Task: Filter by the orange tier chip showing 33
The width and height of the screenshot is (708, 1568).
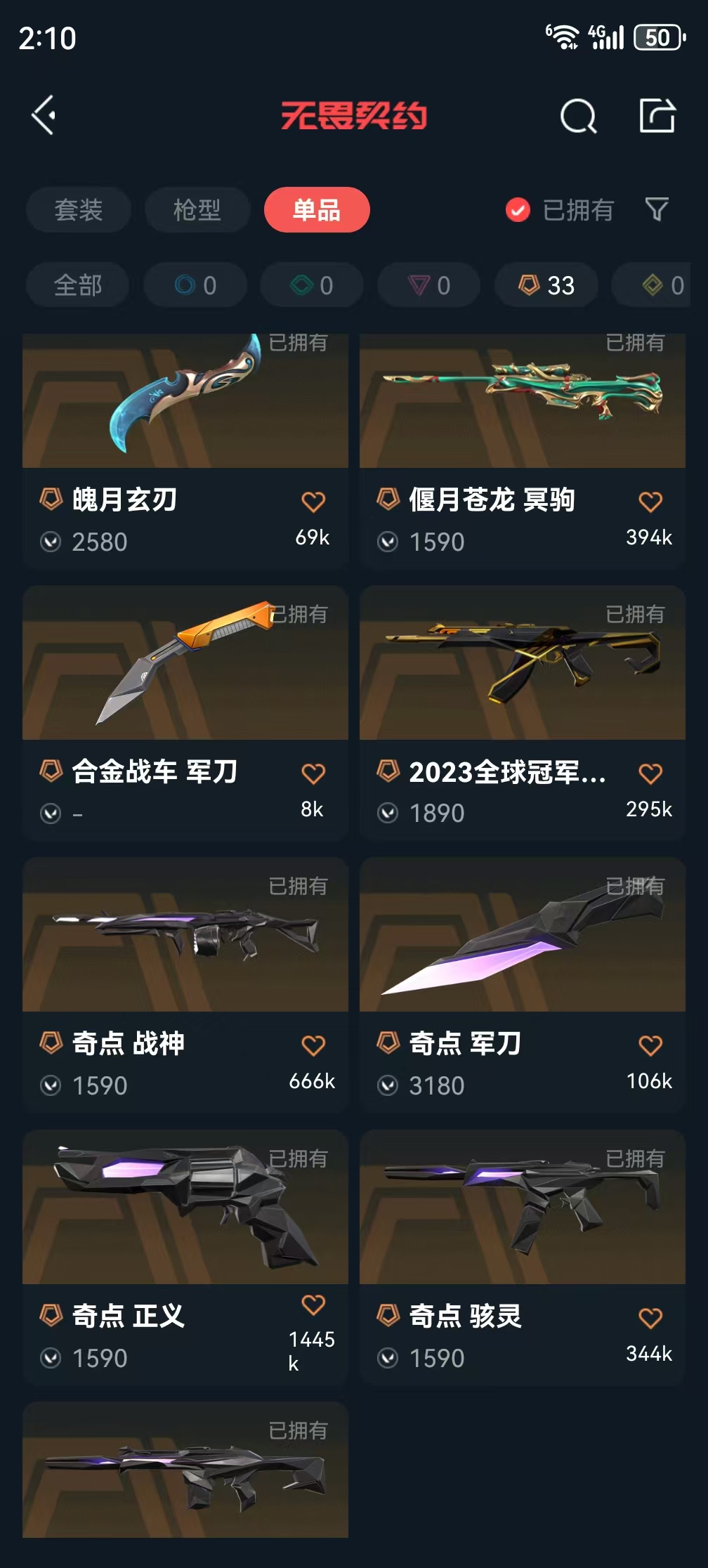Action: pos(546,285)
